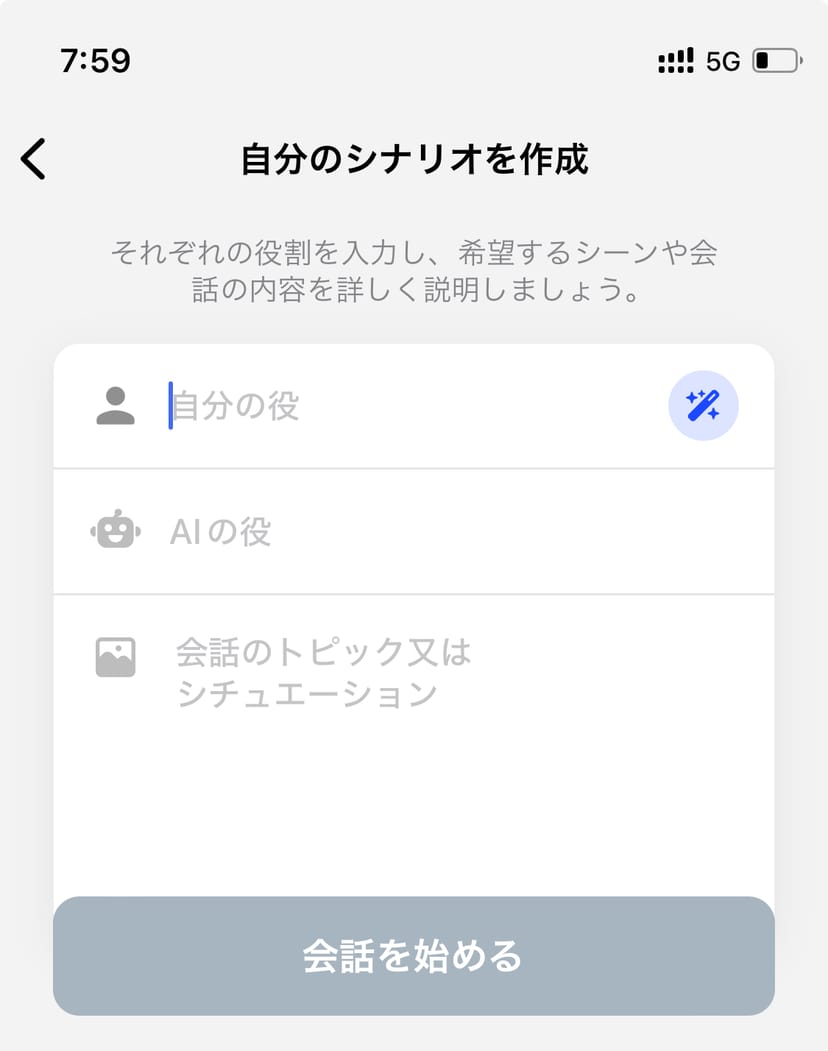Go back using the back arrow
828x1051 pixels.
(33, 159)
